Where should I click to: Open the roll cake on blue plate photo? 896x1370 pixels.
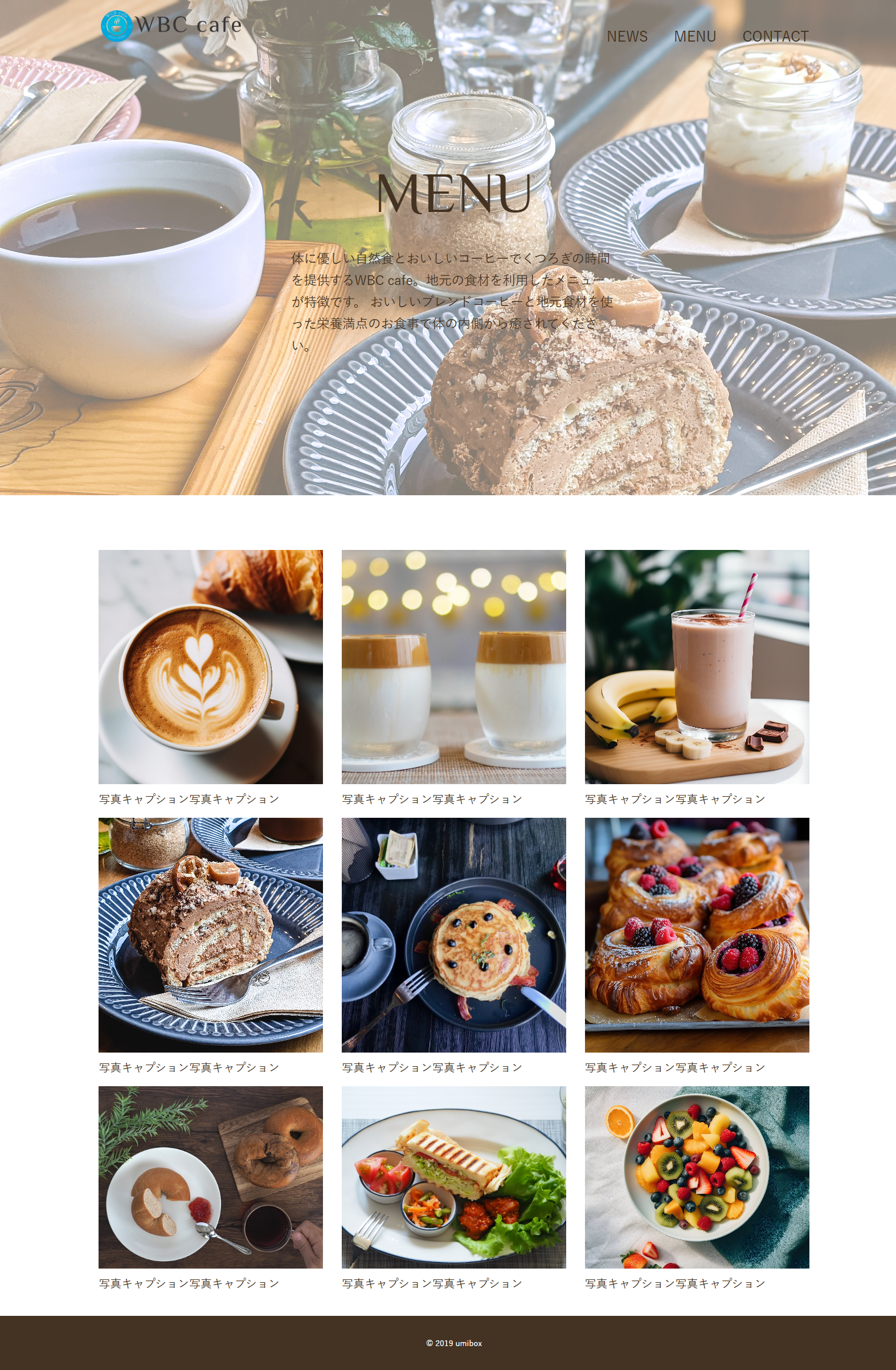tap(210, 935)
